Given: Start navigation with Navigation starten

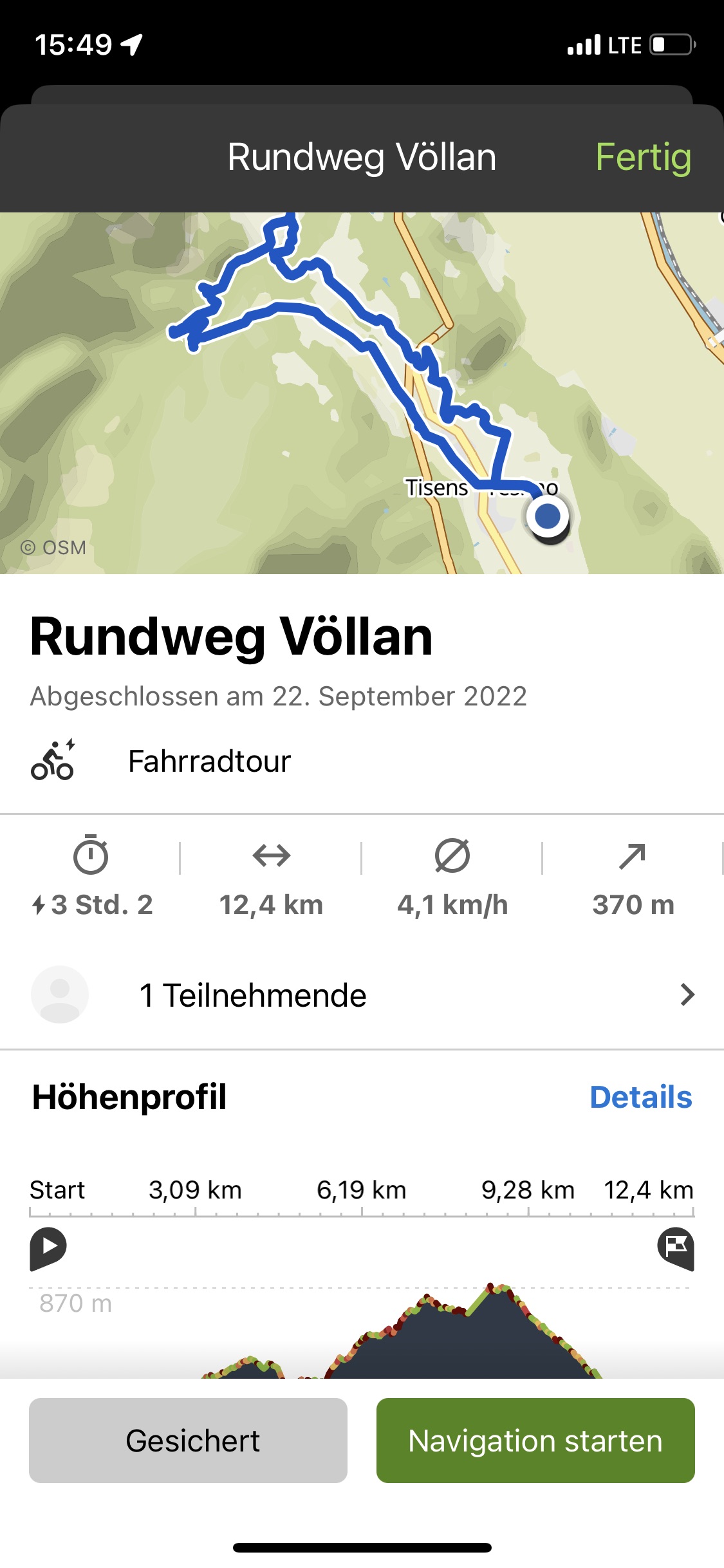Looking at the screenshot, I should (x=535, y=1441).
